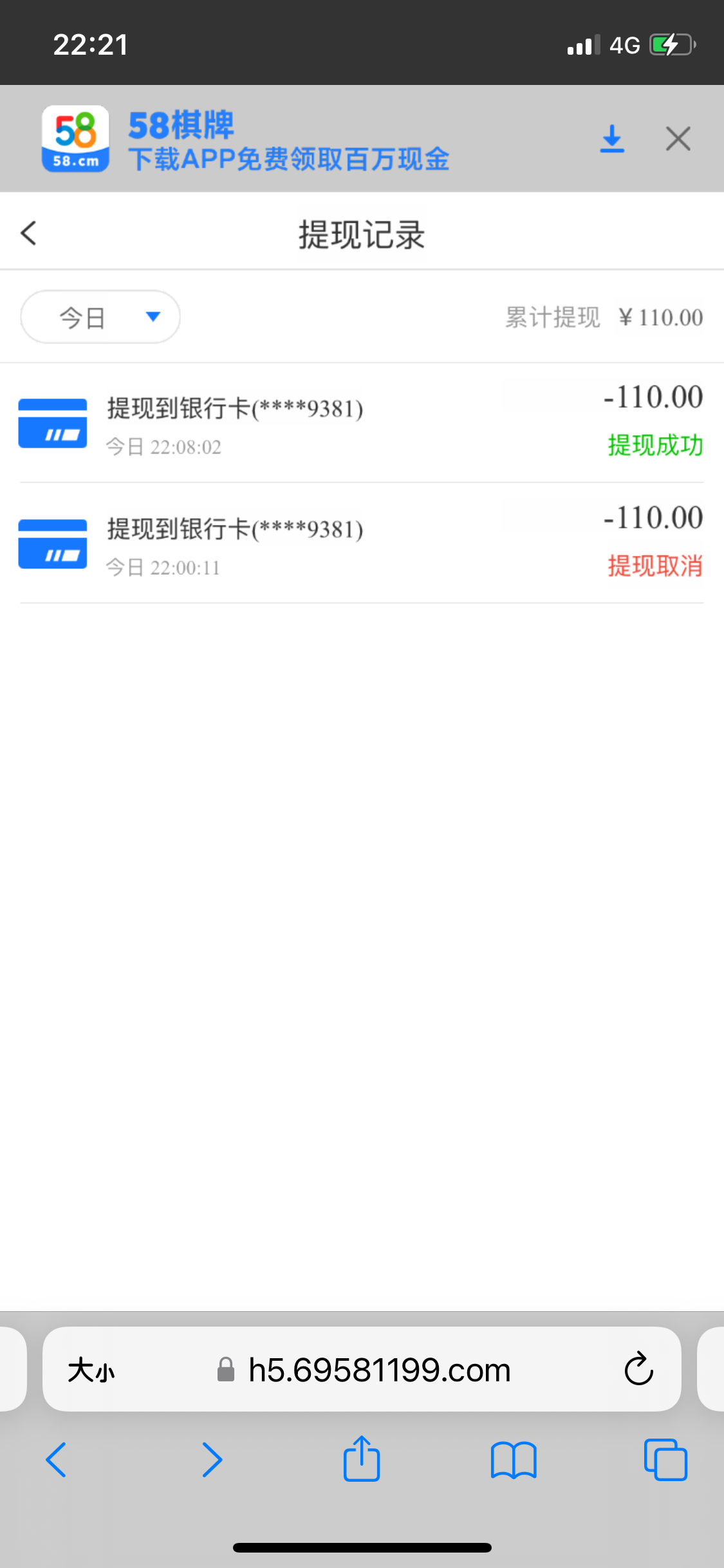Go to the previous browser page
Screen dimensions: 724x1568
click(x=57, y=1460)
